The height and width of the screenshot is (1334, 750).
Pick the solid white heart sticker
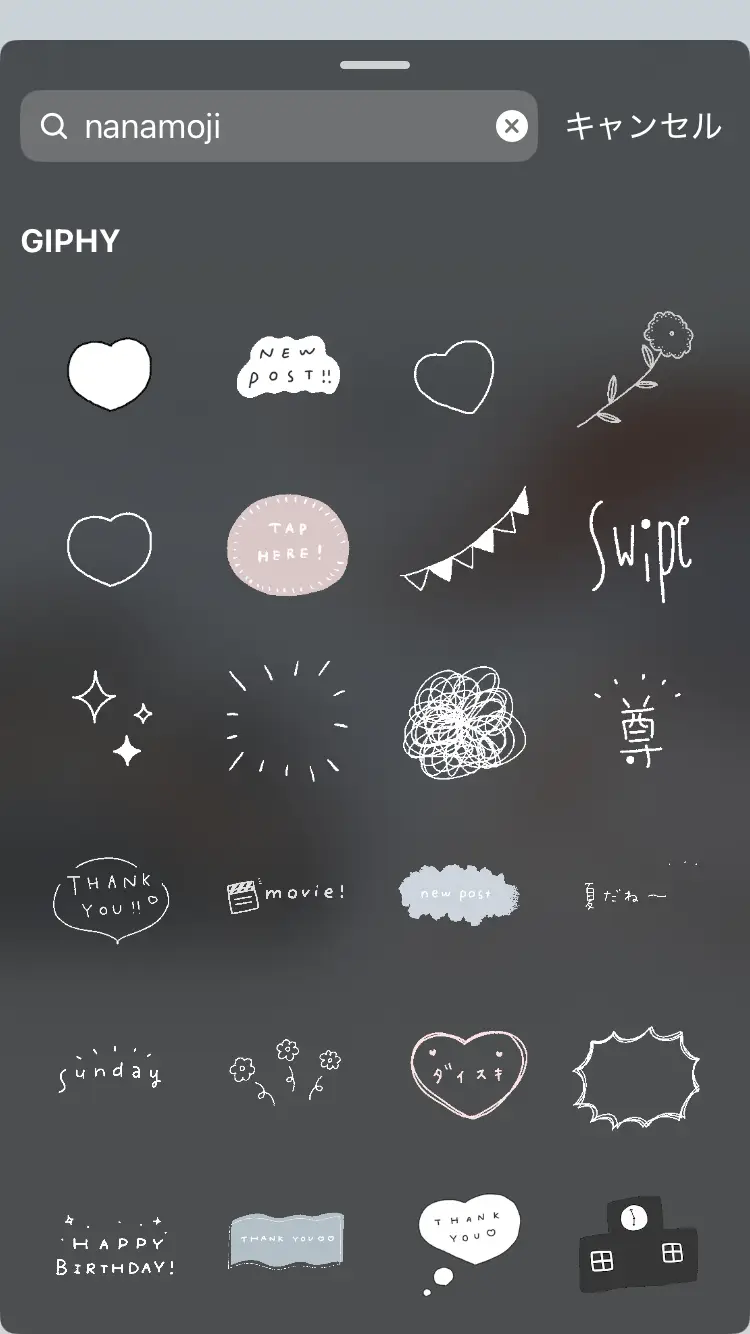(109, 374)
